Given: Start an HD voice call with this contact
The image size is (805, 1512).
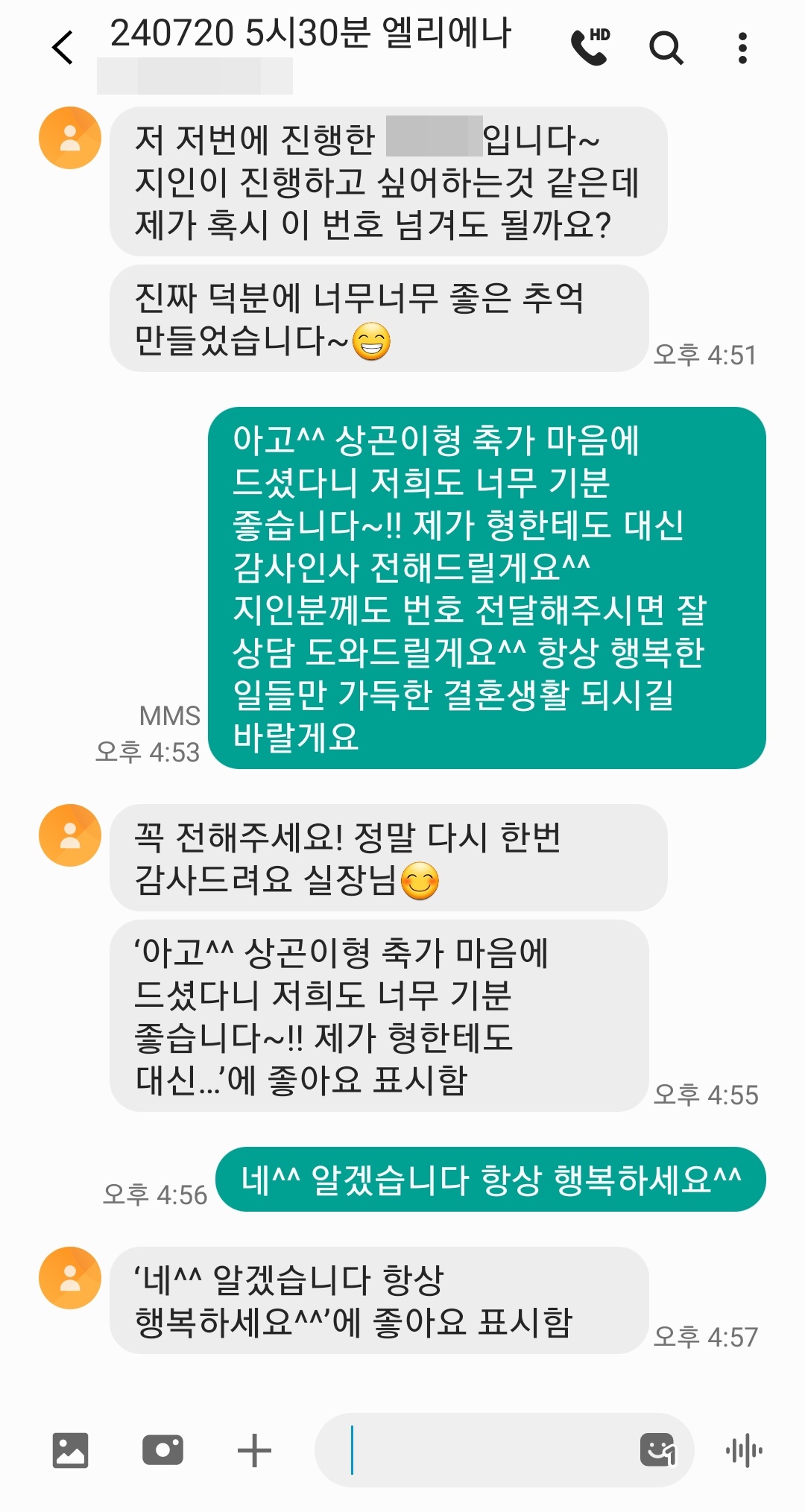Looking at the screenshot, I should (590, 47).
